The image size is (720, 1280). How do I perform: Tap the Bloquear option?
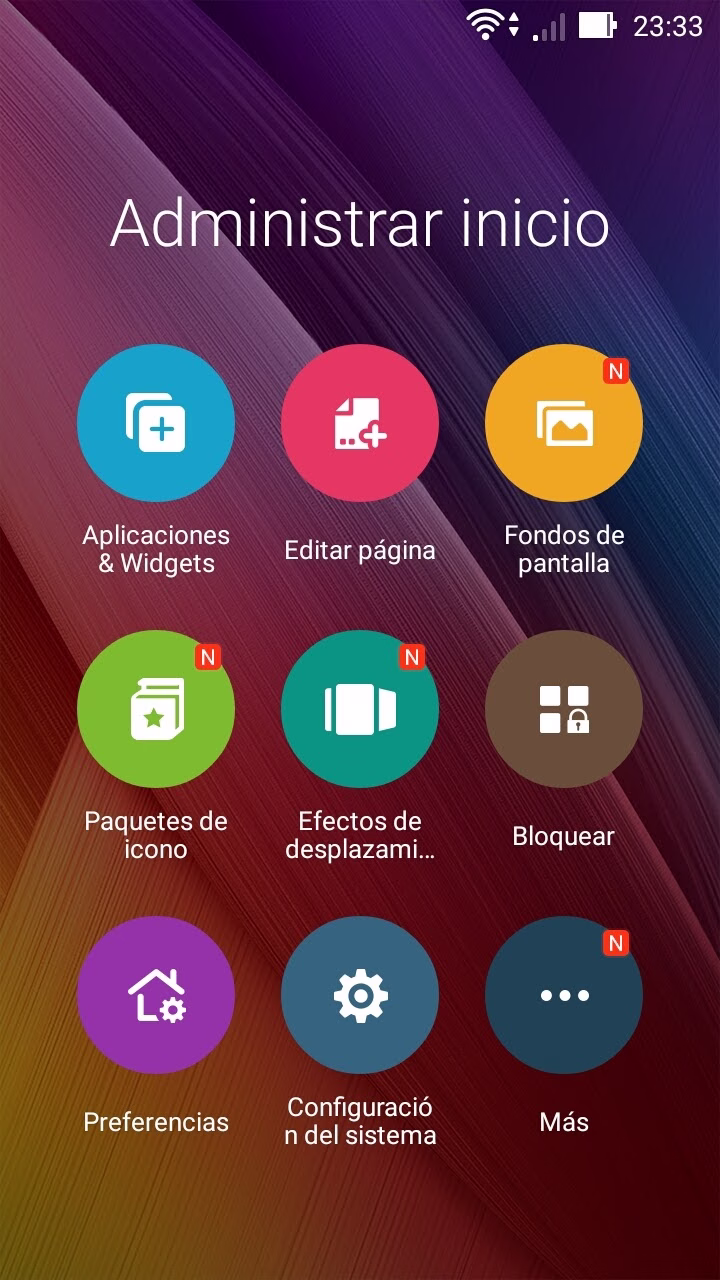(x=564, y=709)
